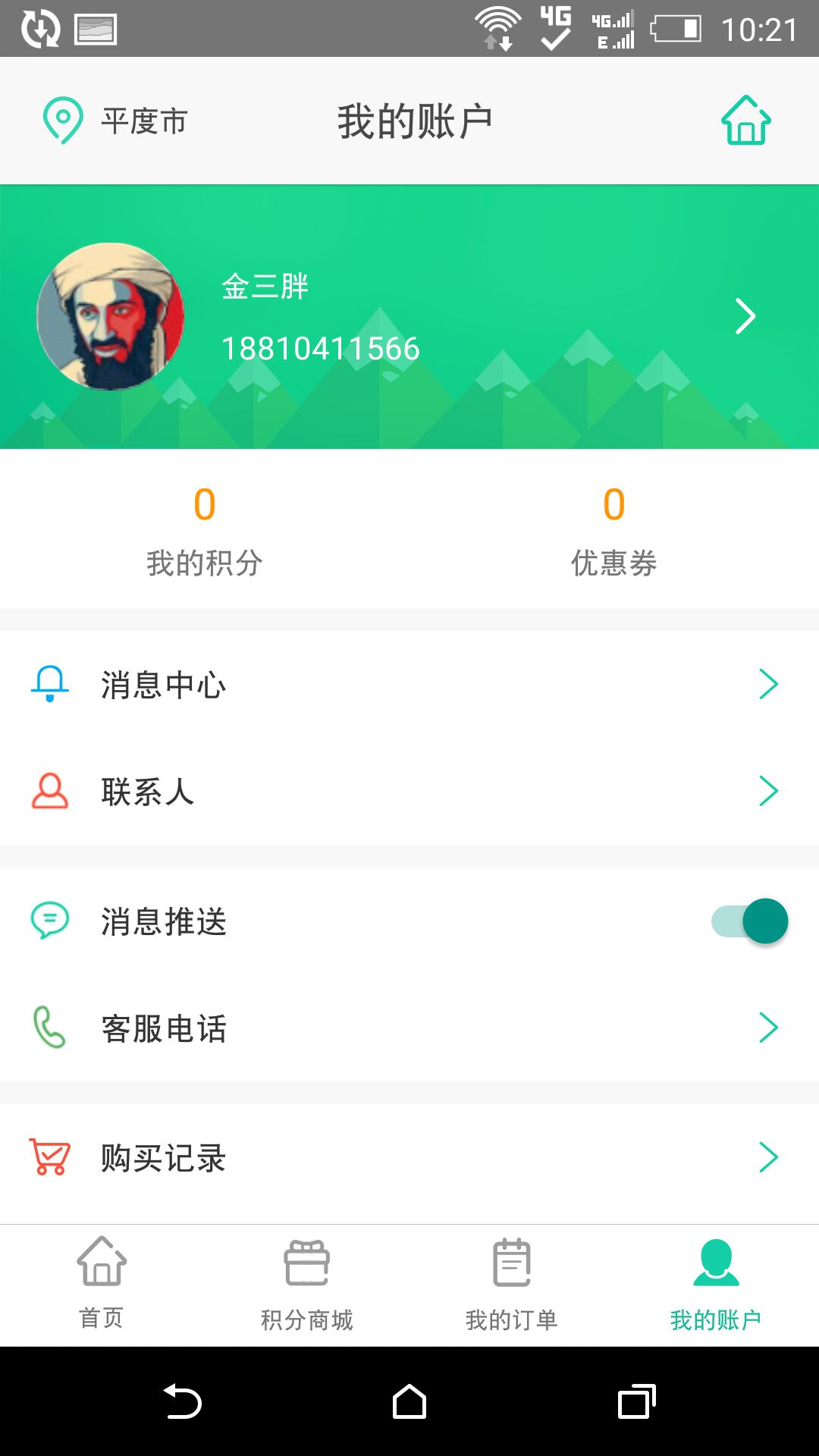Open profile details via header arrow
Screen dimensions: 819x1456
(x=745, y=316)
